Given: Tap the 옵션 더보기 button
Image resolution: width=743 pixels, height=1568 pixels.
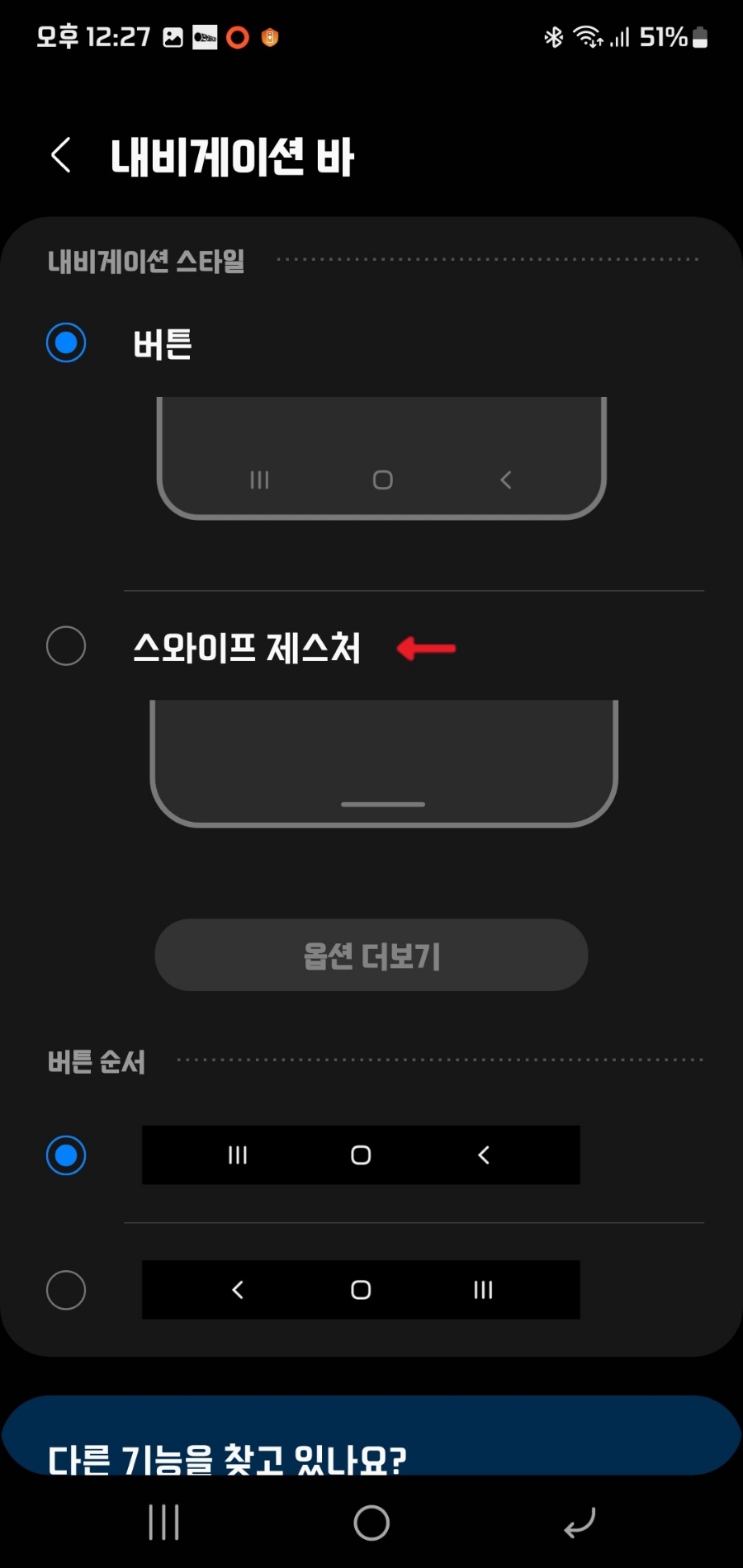Looking at the screenshot, I should tap(371, 956).
